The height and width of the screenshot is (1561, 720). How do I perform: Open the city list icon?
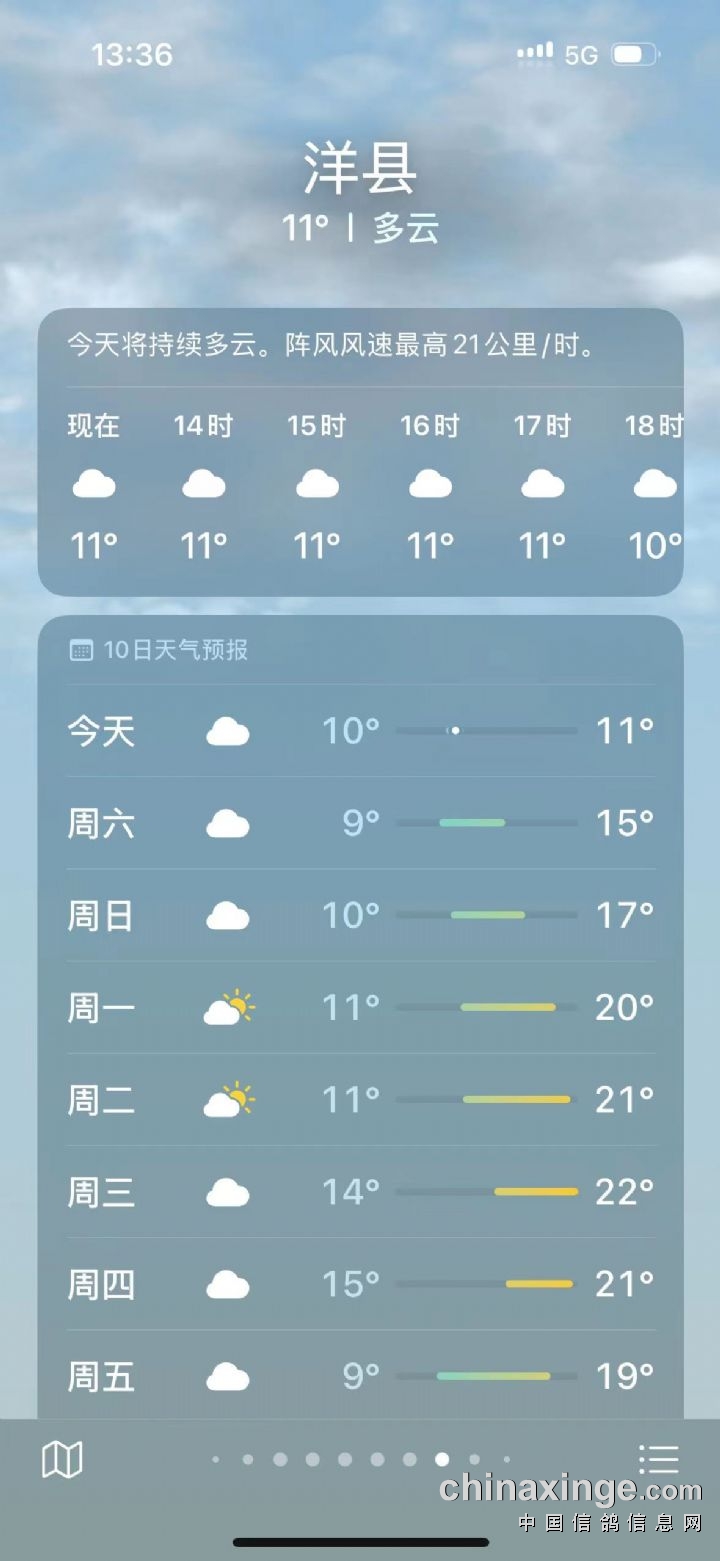[658, 1460]
